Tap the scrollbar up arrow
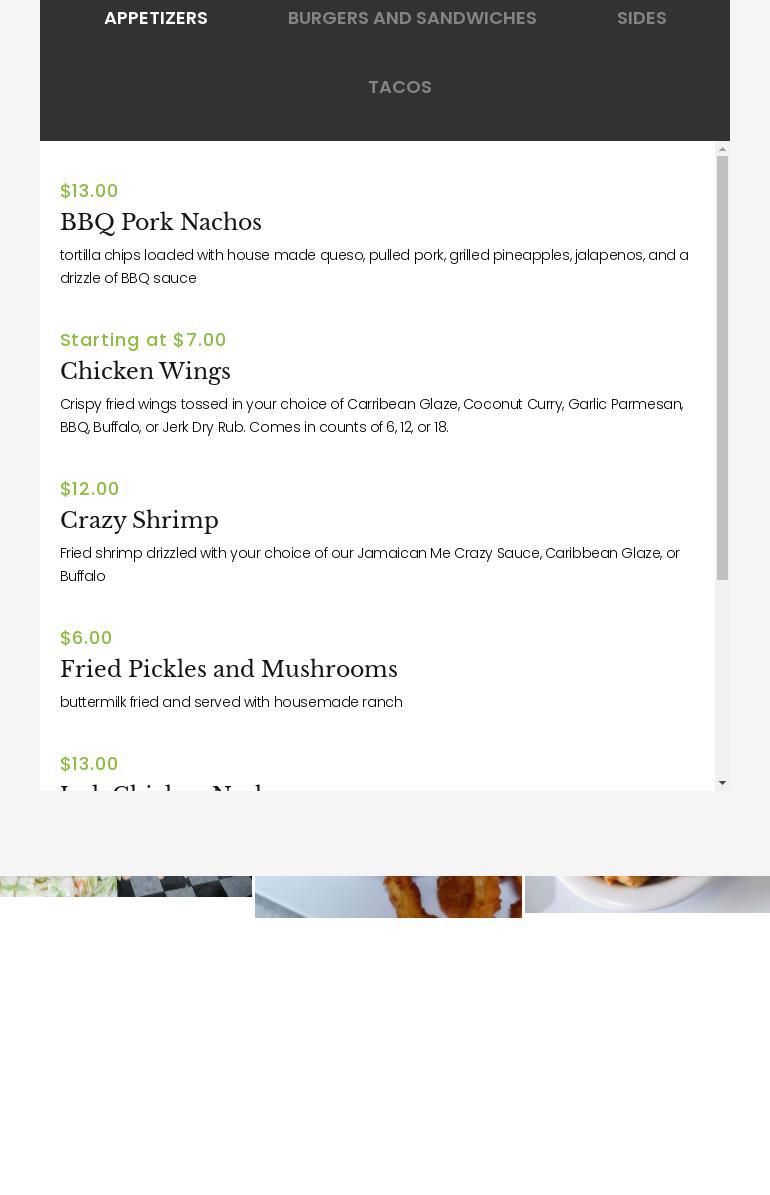 pyautogui.click(x=722, y=149)
